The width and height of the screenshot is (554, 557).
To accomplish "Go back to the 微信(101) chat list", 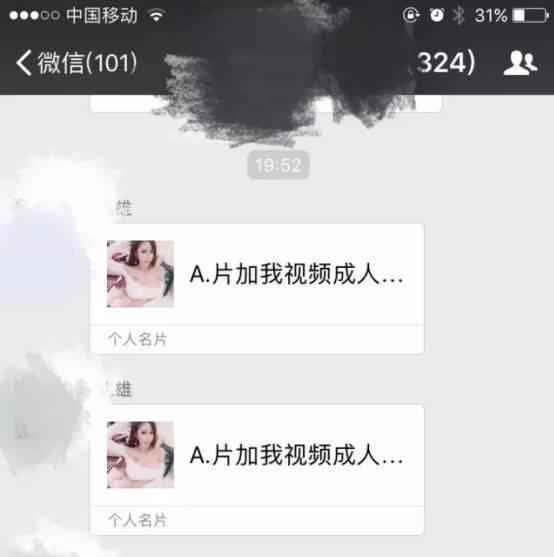I will tap(76, 63).
